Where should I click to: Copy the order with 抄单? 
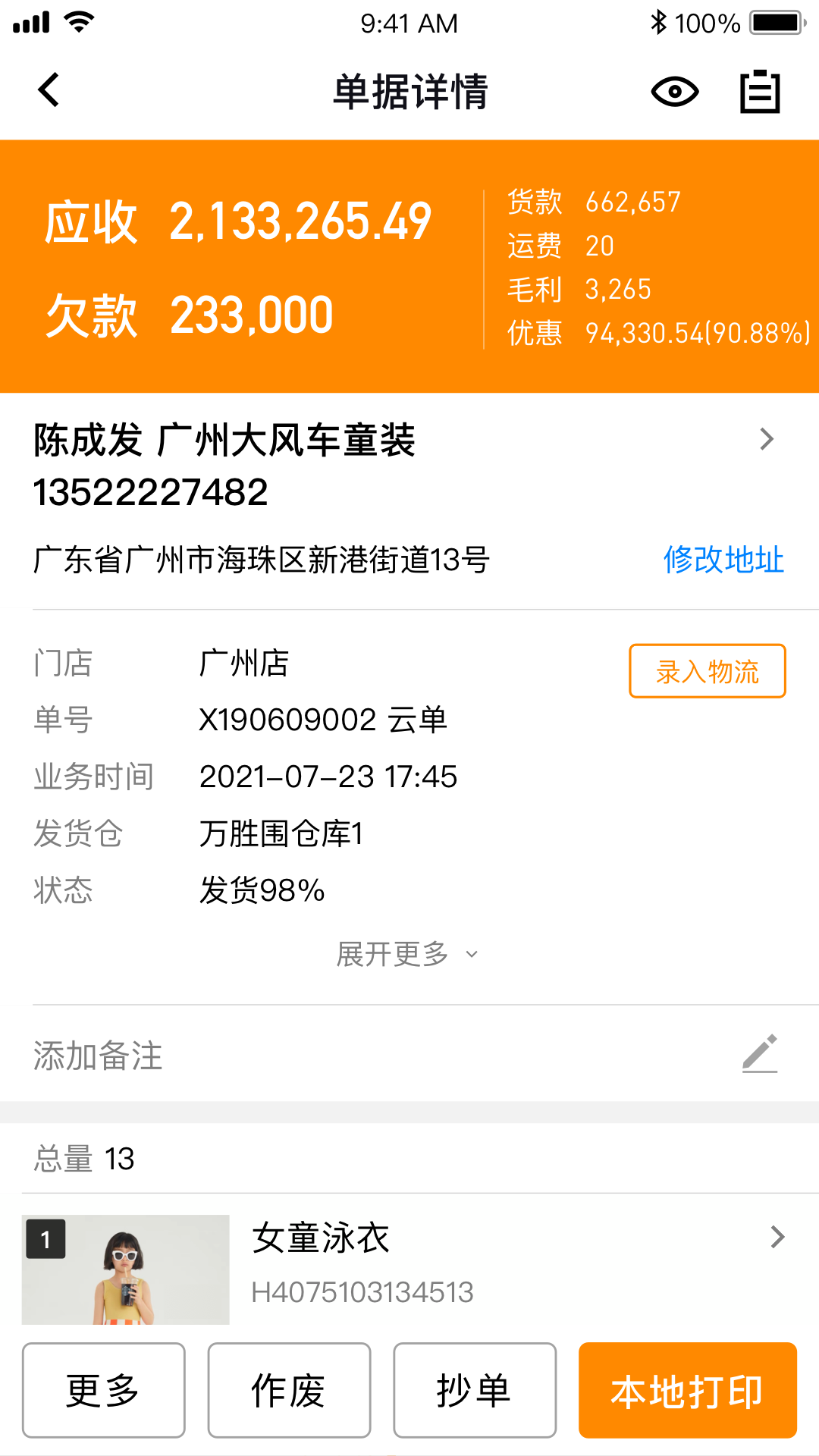tap(475, 1390)
